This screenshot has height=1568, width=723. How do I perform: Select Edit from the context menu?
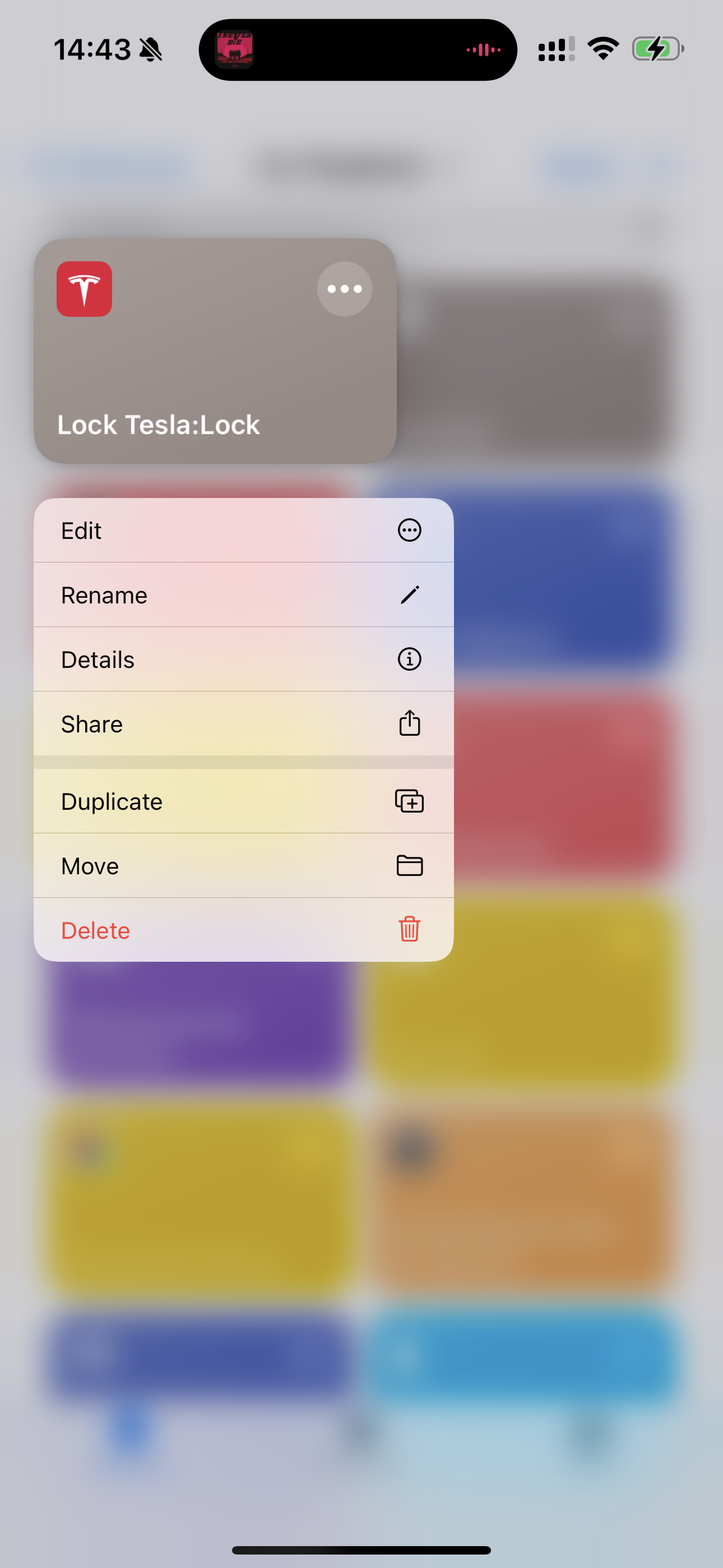click(x=243, y=530)
